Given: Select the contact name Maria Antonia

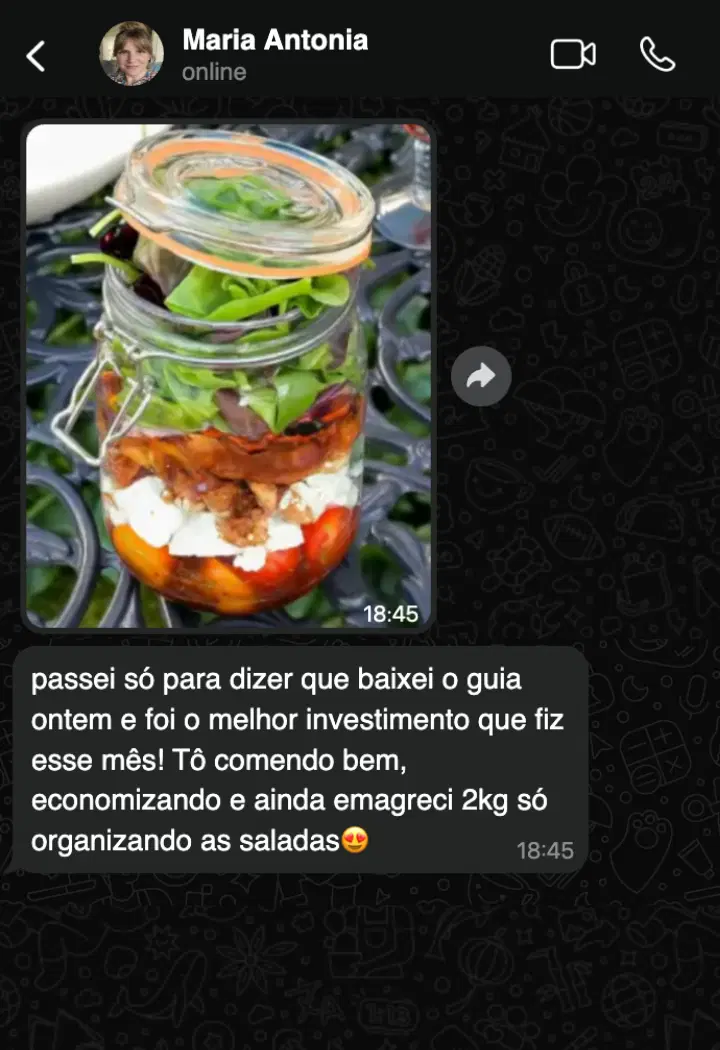Looking at the screenshot, I should coord(274,41).
